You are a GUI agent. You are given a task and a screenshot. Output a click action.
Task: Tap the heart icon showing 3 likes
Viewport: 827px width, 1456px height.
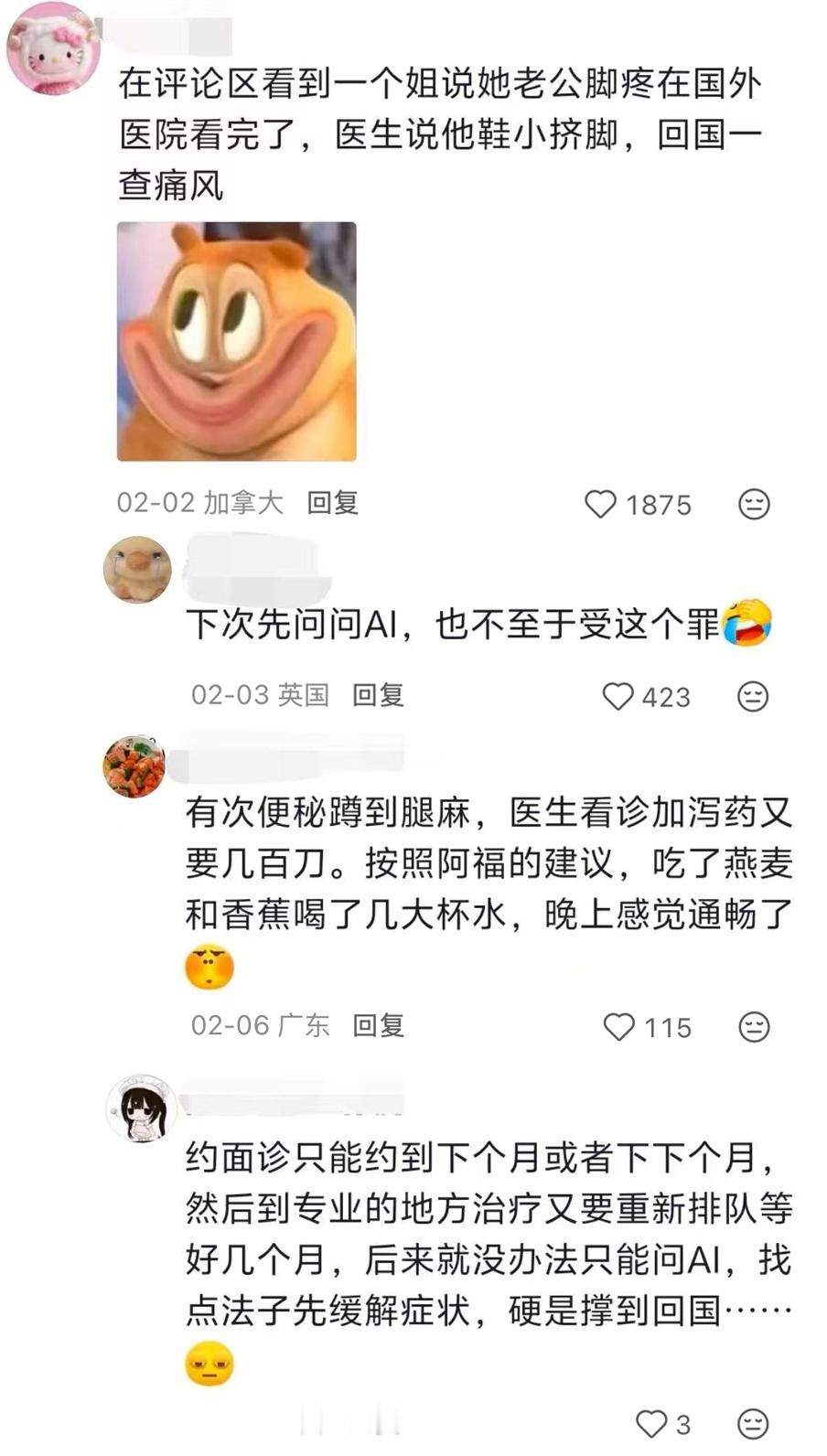point(650,1423)
